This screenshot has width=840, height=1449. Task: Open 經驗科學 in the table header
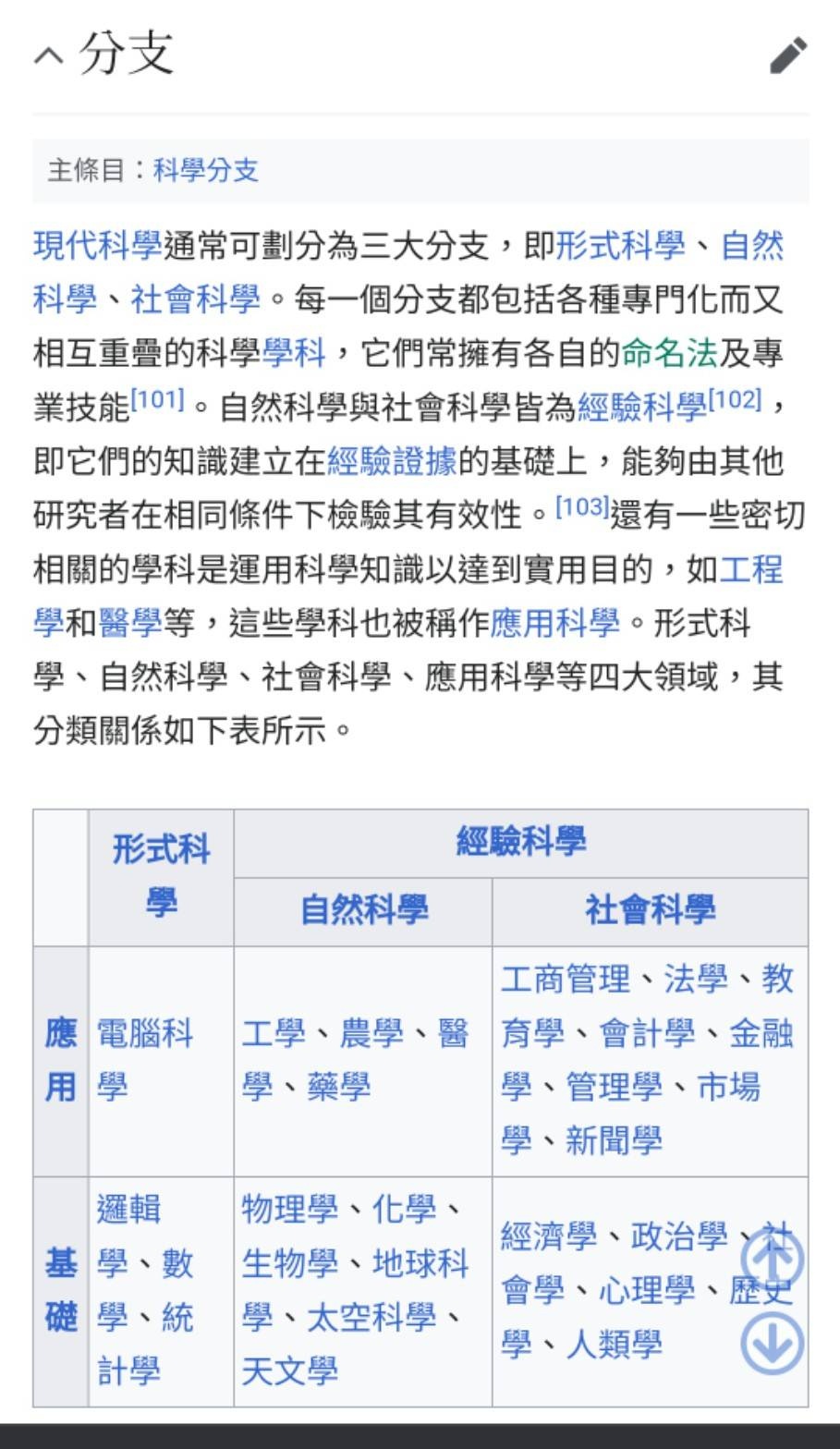(521, 842)
